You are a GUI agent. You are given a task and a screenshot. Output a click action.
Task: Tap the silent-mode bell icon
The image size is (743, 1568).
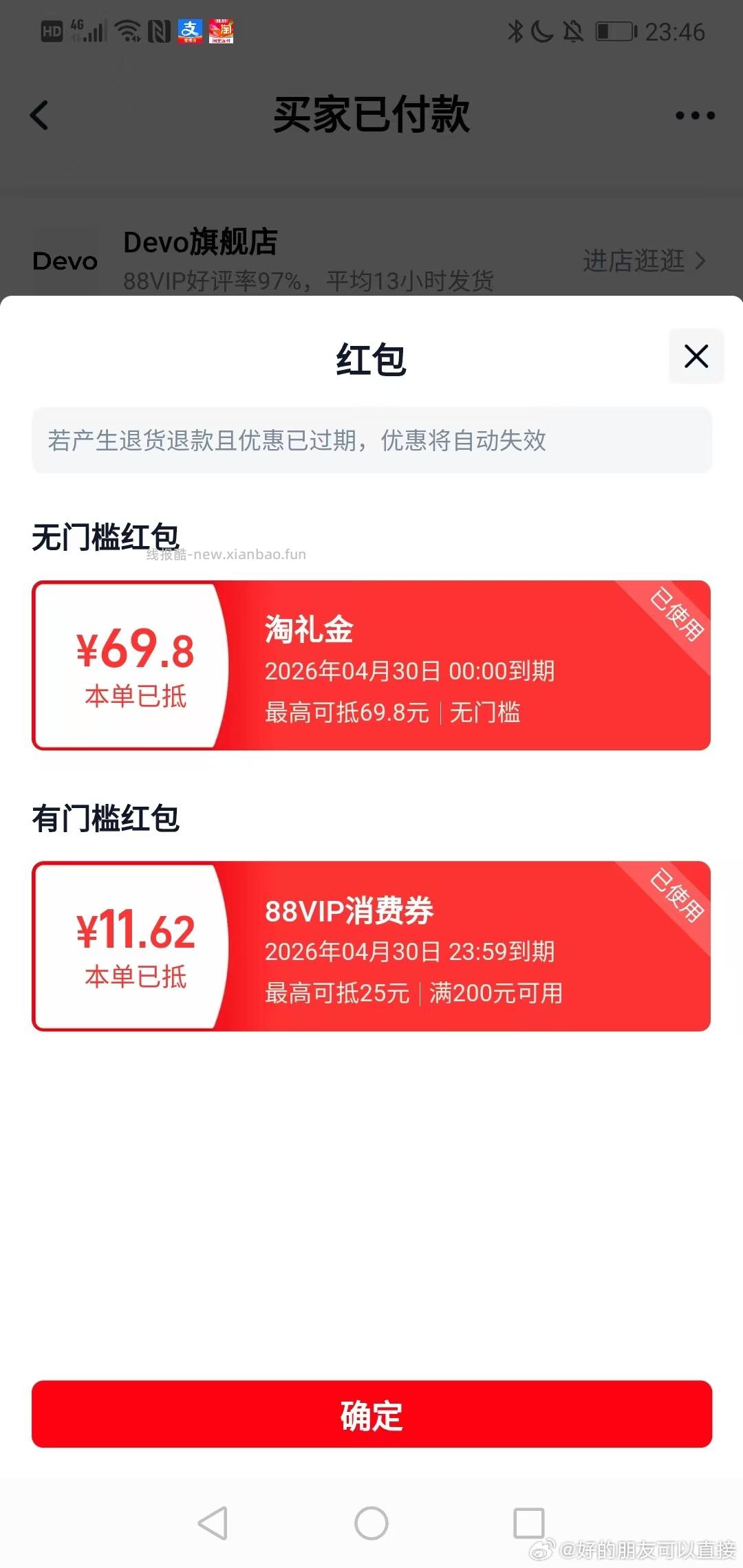pyautogui.click(x=573, y=30)
